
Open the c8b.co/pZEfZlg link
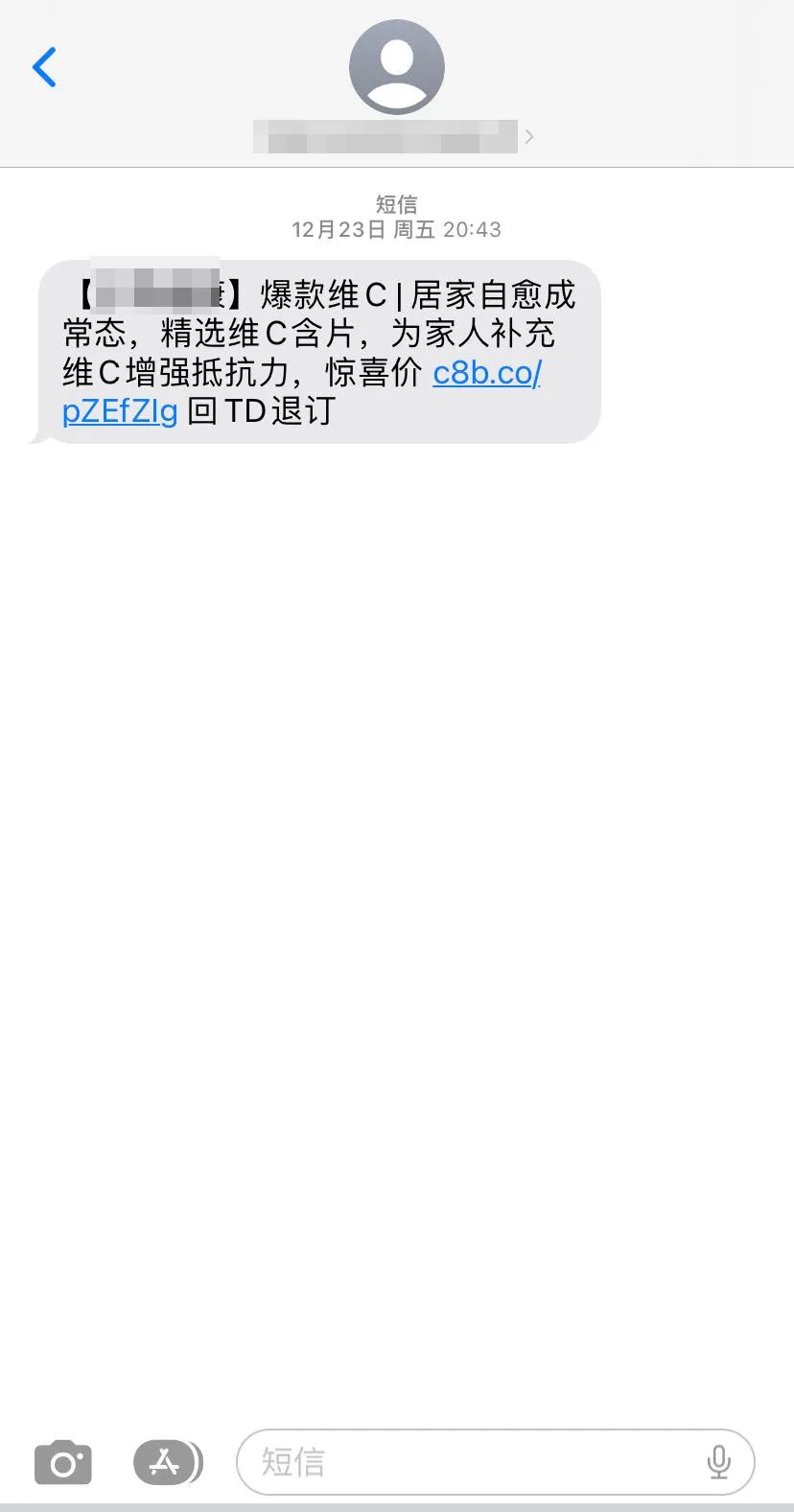486,373
